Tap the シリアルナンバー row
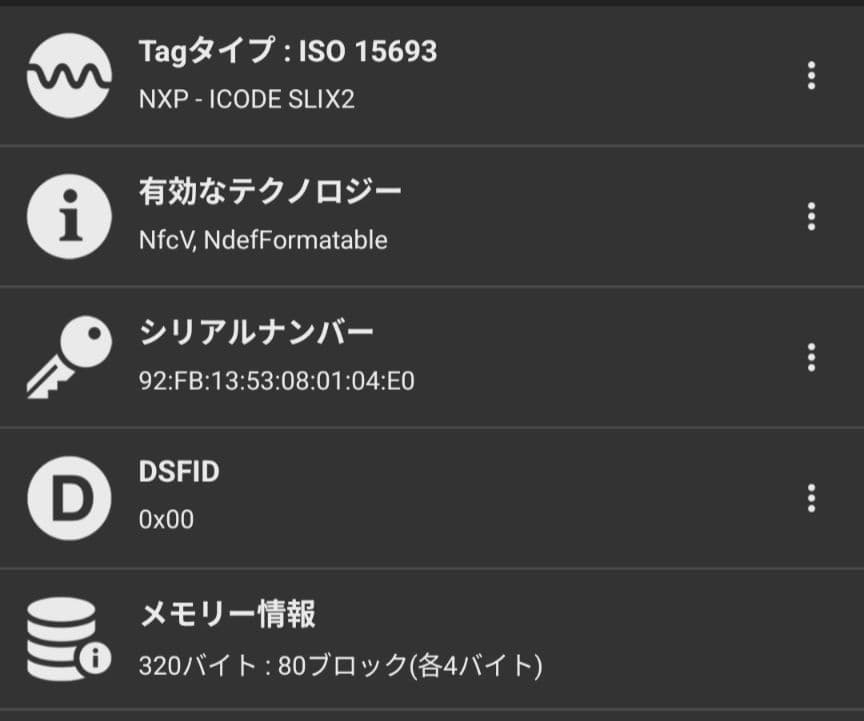 point(400,357)
